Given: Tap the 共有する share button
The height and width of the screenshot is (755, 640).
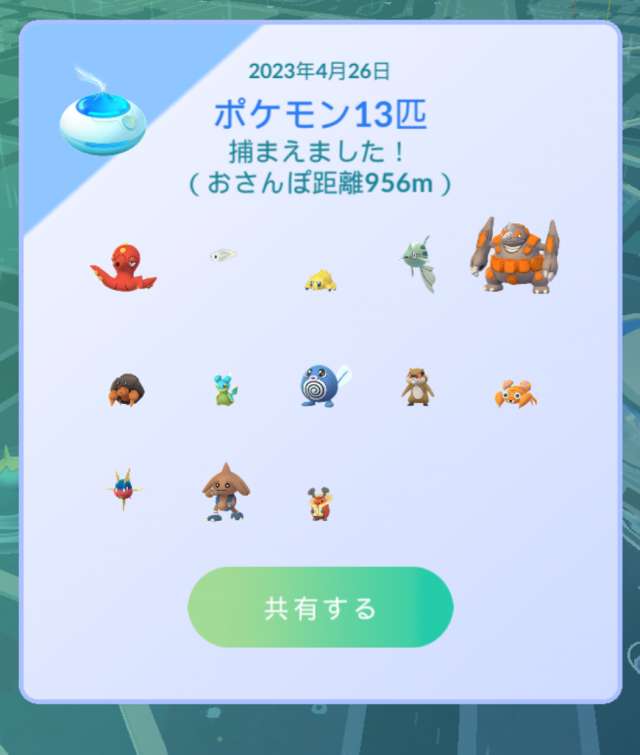Looking at the screenshot, I should coord(320,607).
